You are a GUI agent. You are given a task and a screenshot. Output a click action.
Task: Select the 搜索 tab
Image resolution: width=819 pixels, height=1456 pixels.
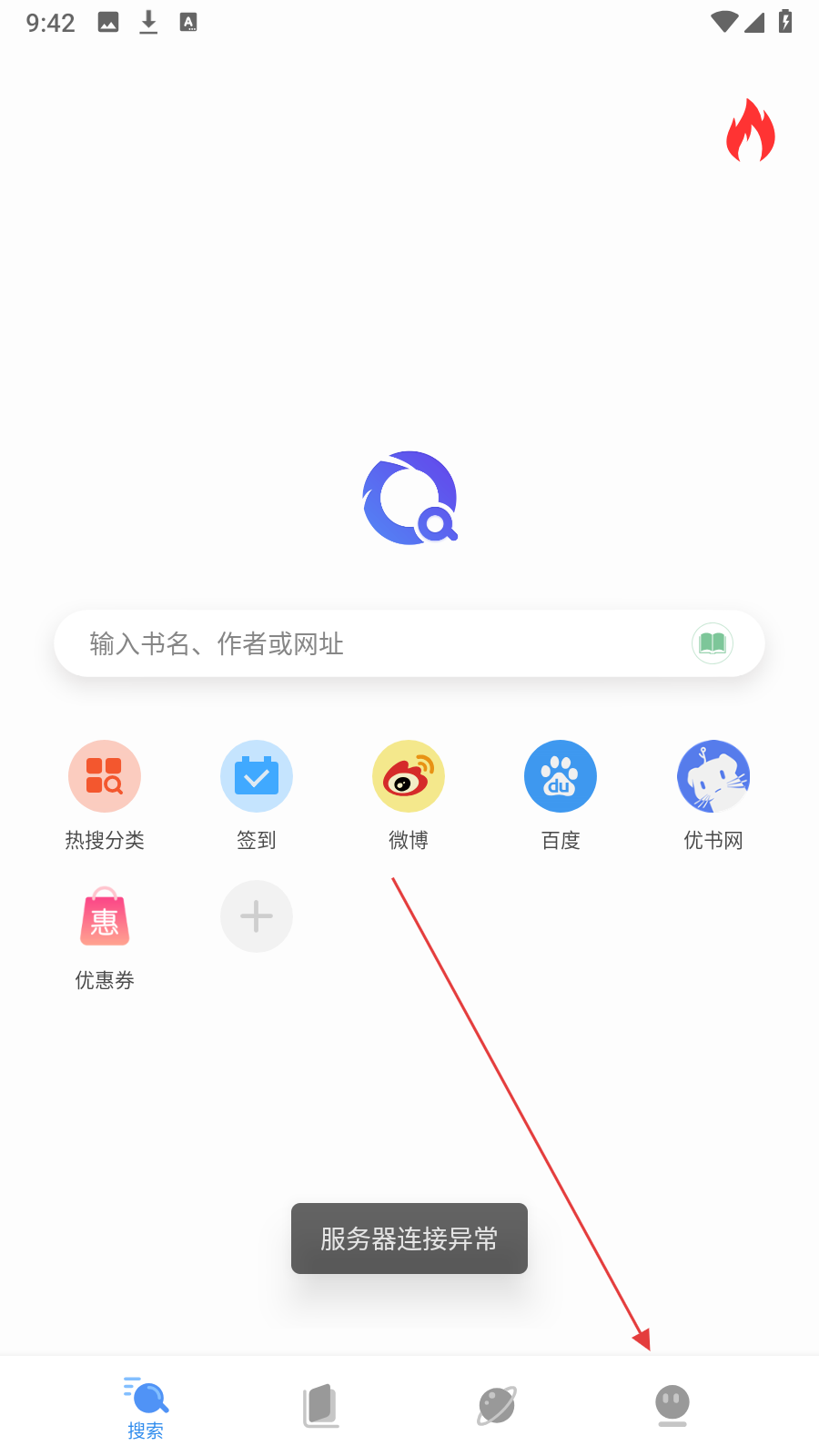(x=146, y=1408)
